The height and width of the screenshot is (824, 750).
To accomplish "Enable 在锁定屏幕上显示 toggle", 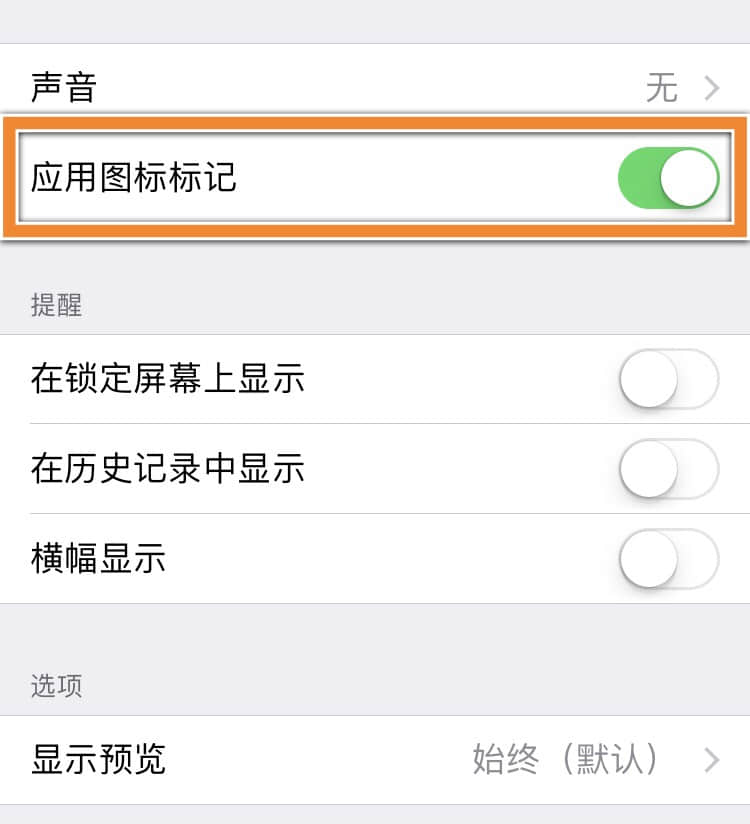I will pyautogui.click(x=668, y=379).
